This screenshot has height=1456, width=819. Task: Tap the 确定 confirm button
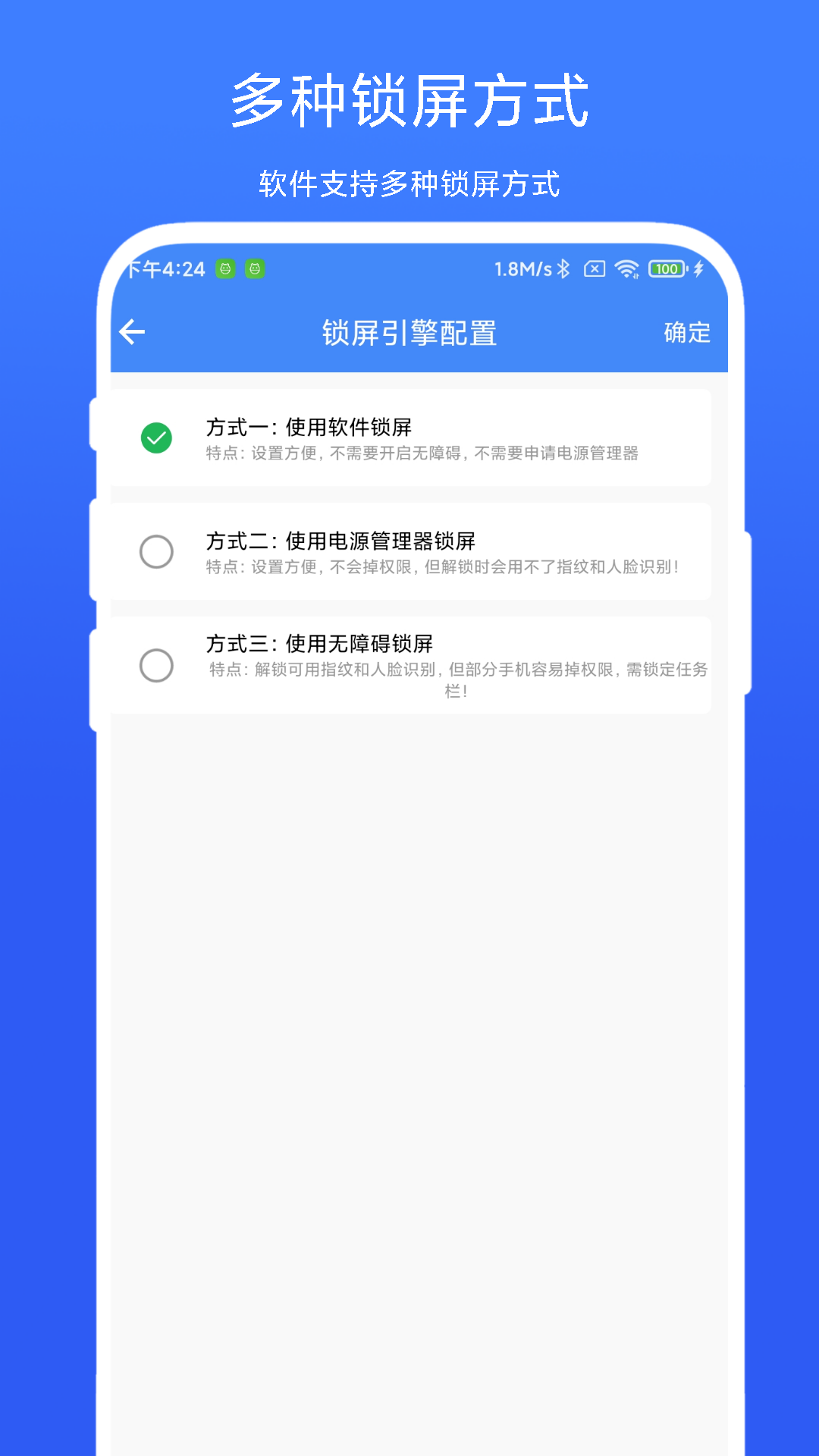[x=686, y=332]
